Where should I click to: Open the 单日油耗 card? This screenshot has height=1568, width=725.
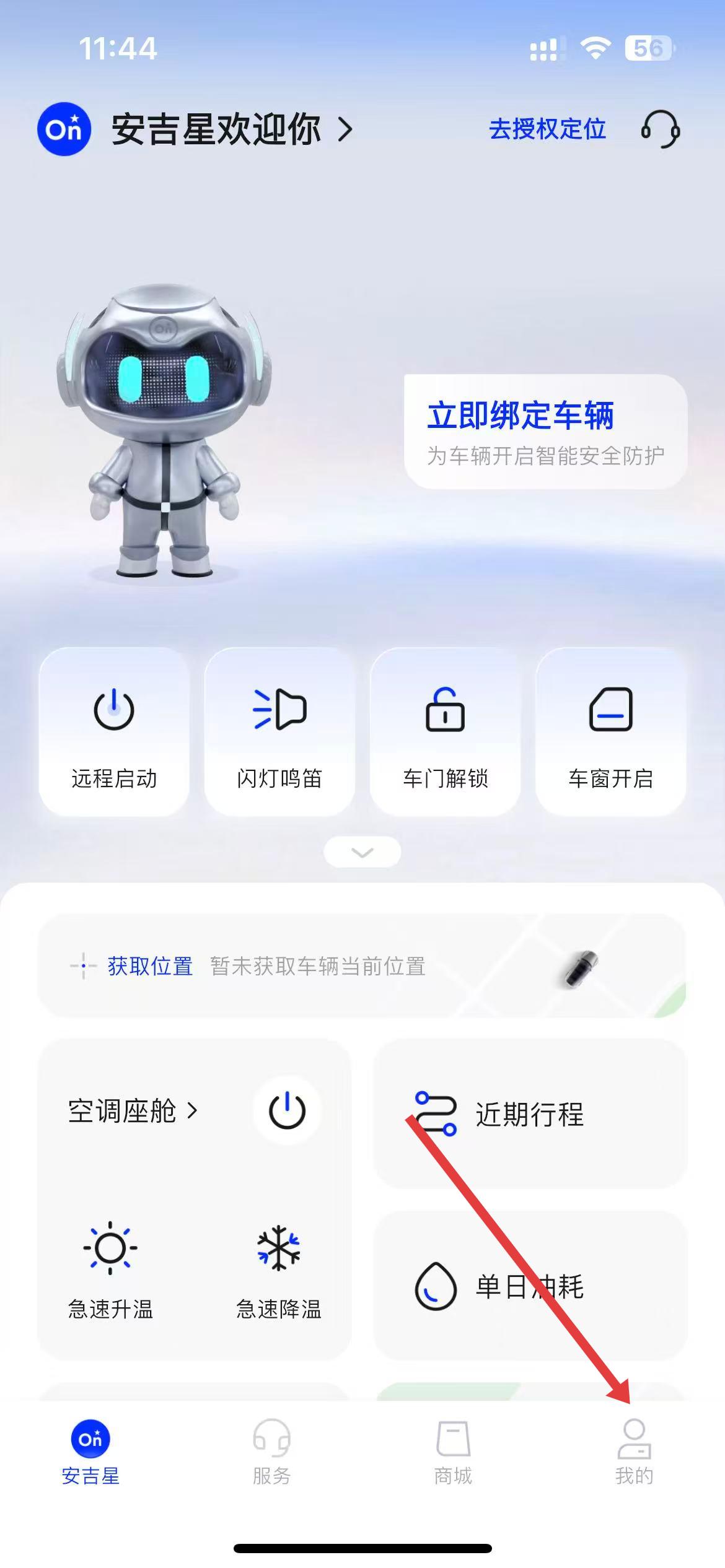coord(530,1286)
